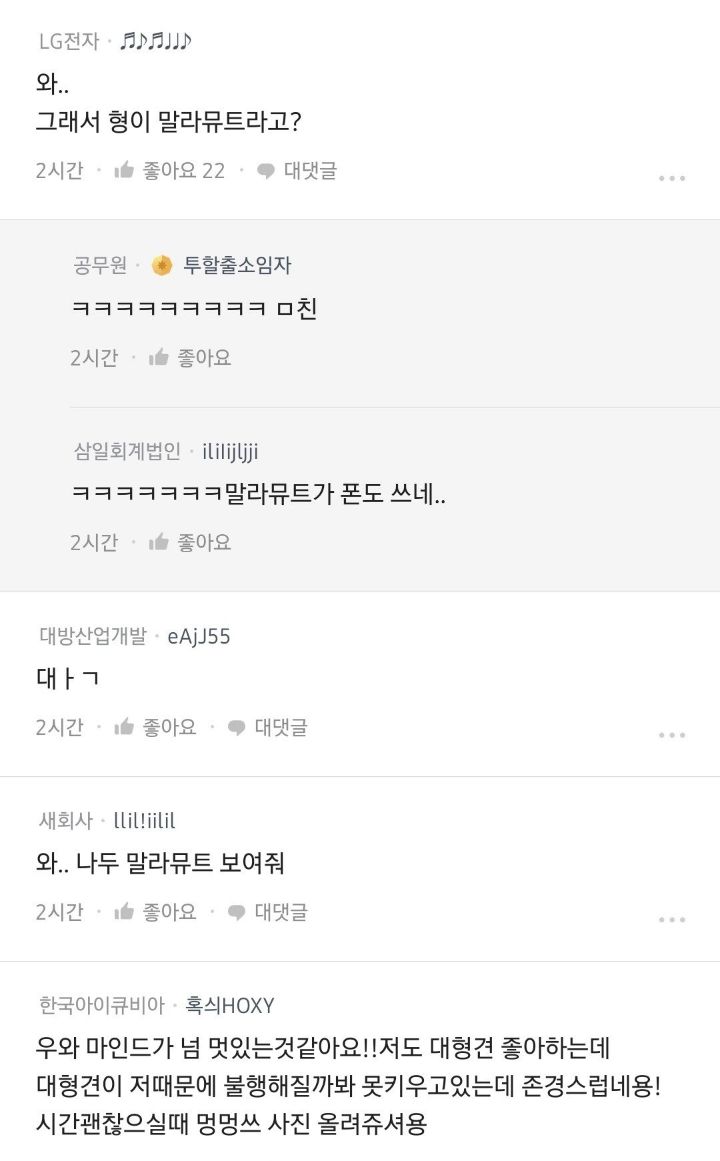Like the reply by ilIljljji

pos(190,542)
